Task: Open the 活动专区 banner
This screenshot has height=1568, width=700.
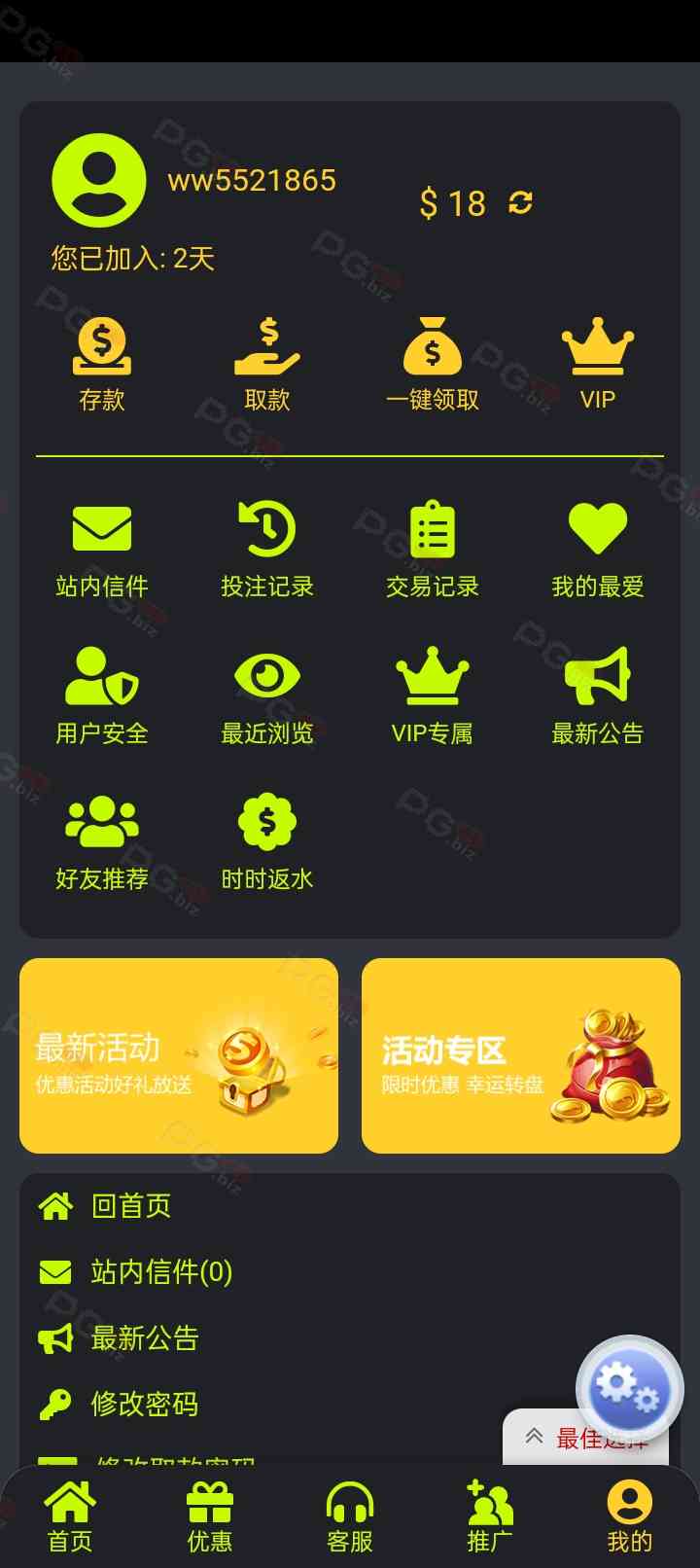Action: (521, 1055)
